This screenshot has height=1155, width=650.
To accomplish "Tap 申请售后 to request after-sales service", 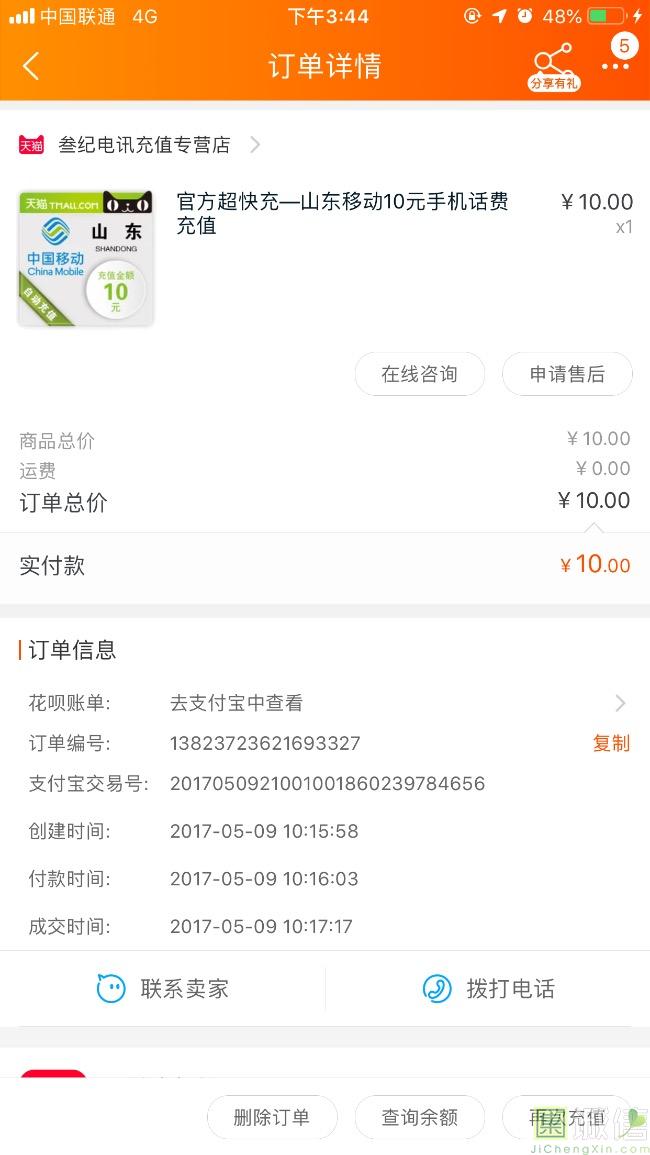I will 567,374.
